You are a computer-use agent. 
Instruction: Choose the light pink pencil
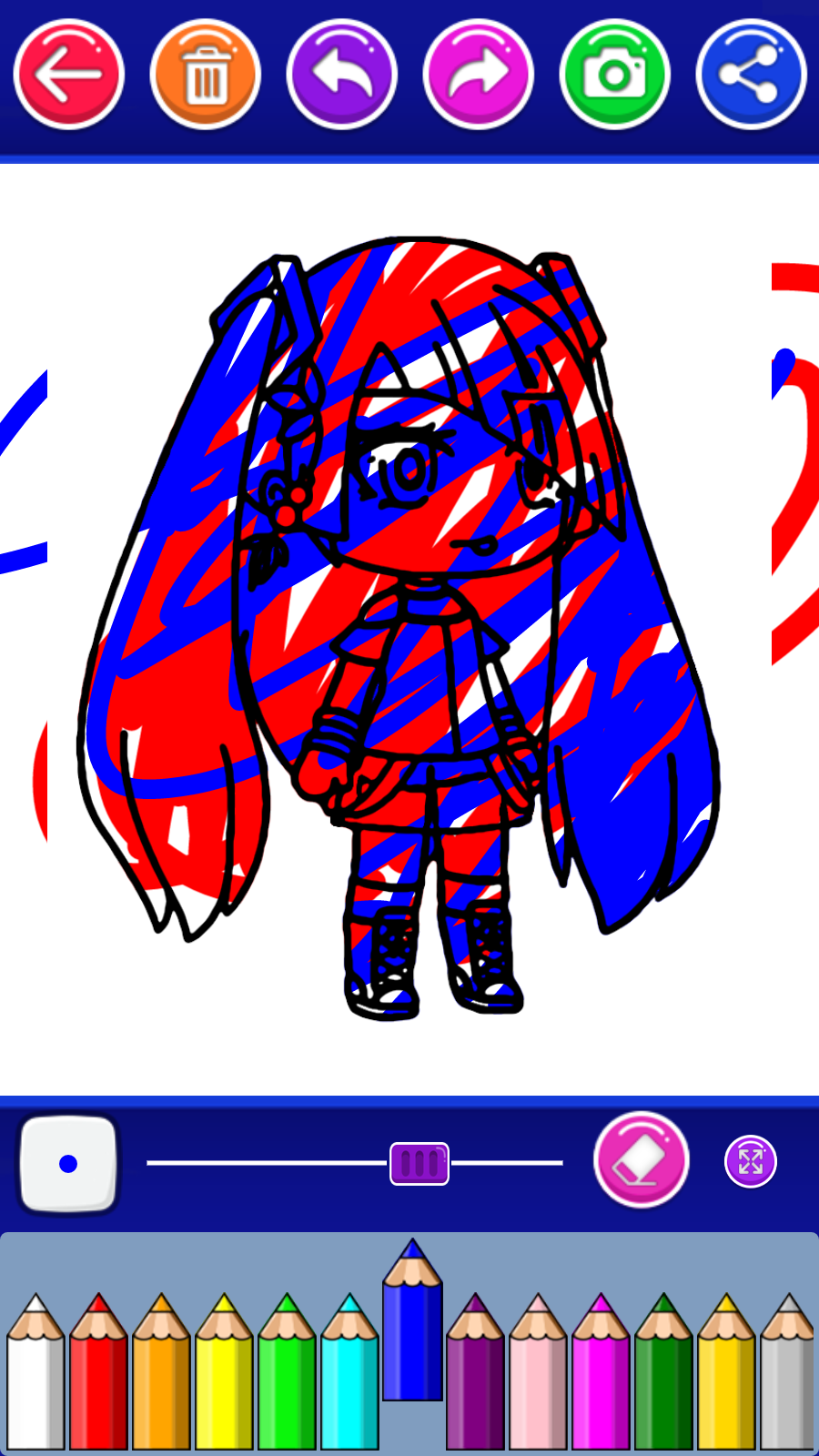538,1371
